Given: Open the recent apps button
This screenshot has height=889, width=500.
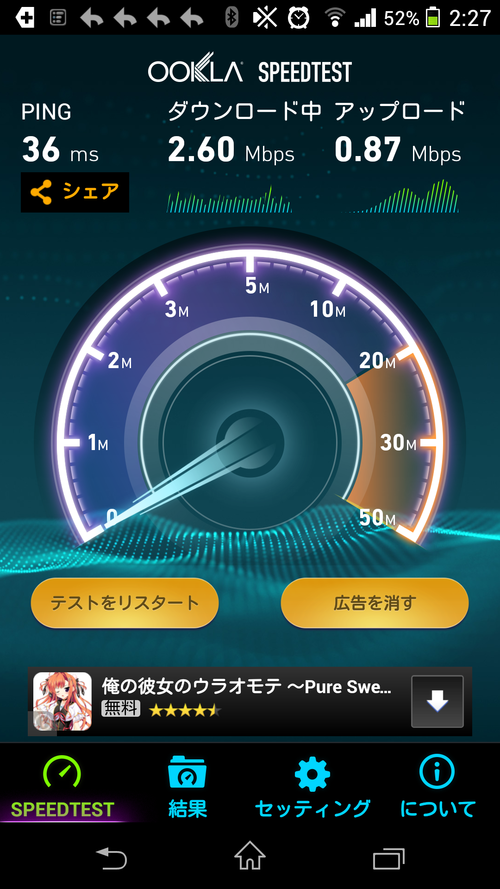Looking at the screenshot, I should coord(389,858).
